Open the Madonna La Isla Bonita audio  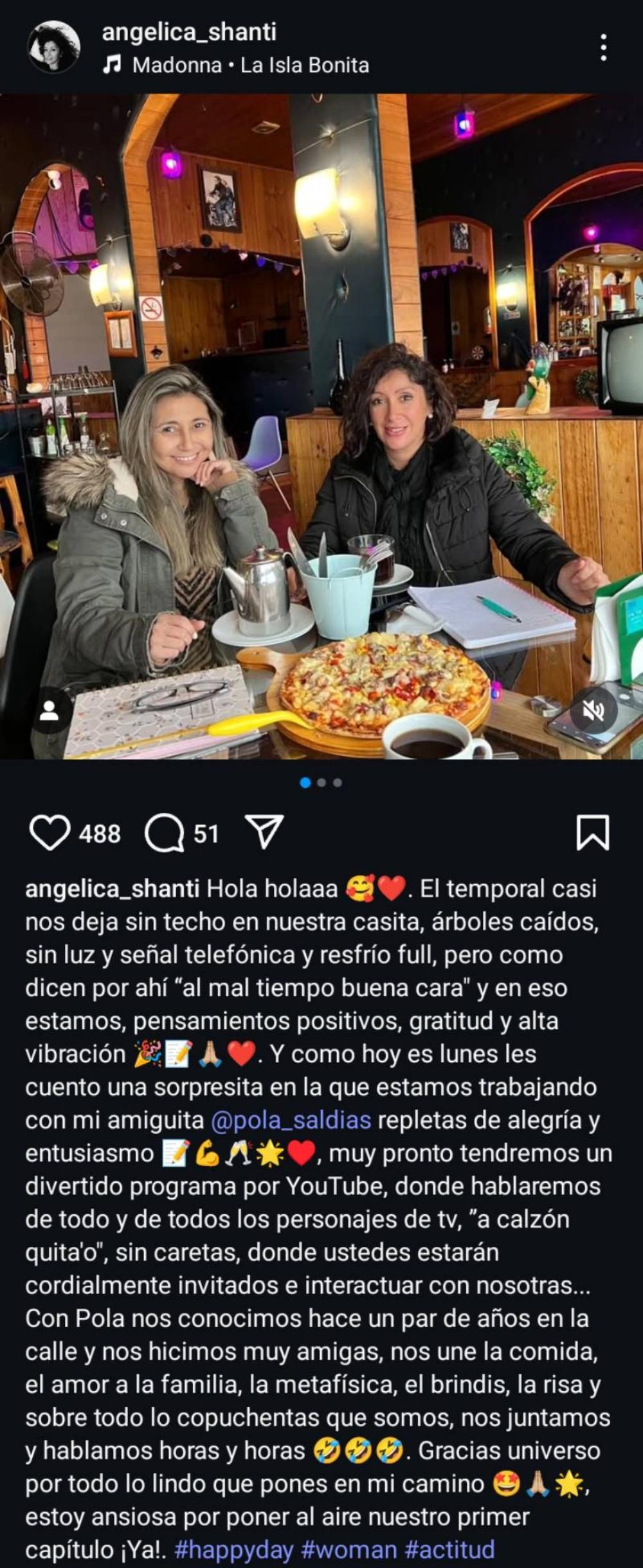[250, 65]
